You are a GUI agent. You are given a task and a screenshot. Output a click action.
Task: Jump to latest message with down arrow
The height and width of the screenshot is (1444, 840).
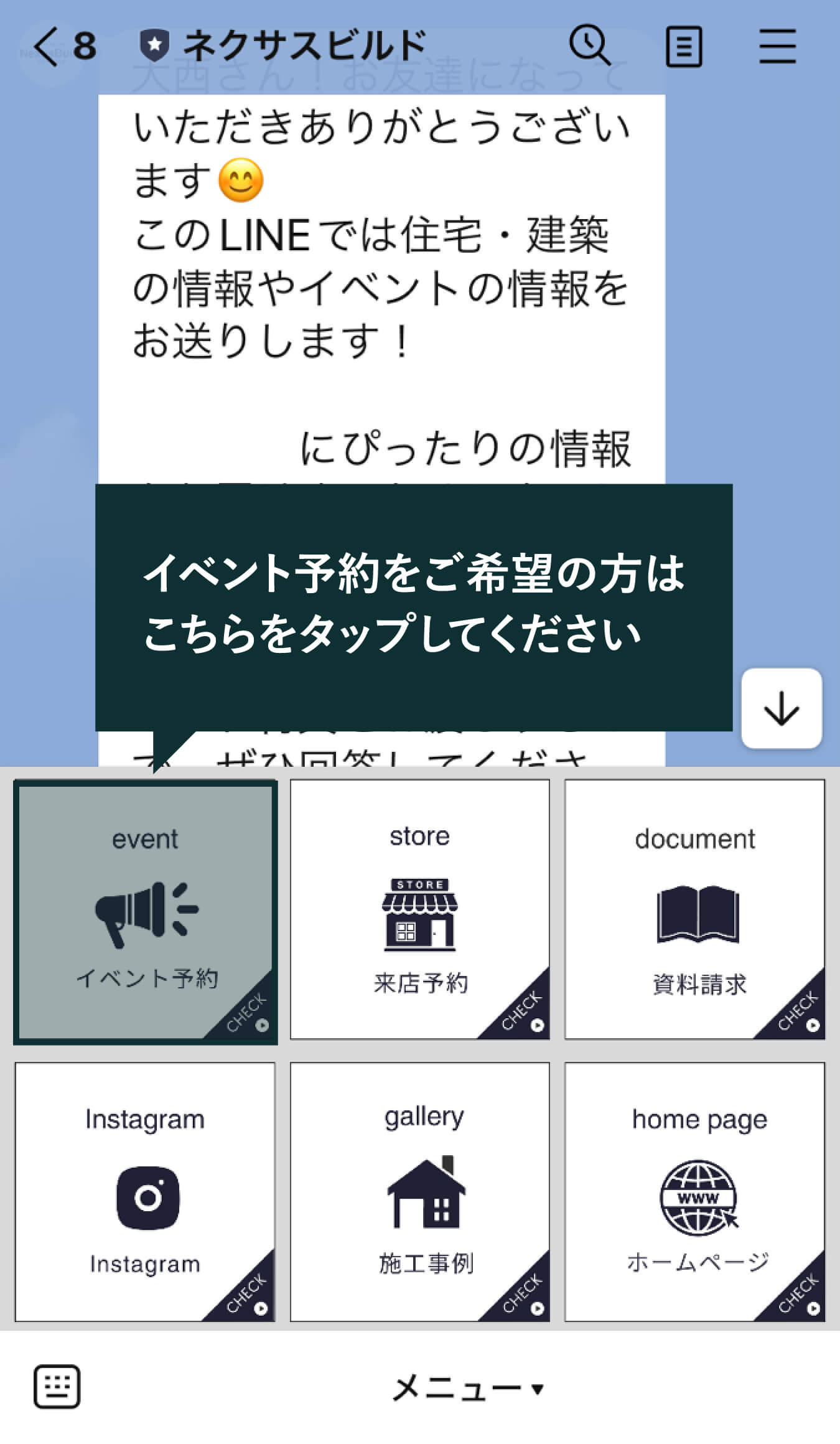pos(781,708)
